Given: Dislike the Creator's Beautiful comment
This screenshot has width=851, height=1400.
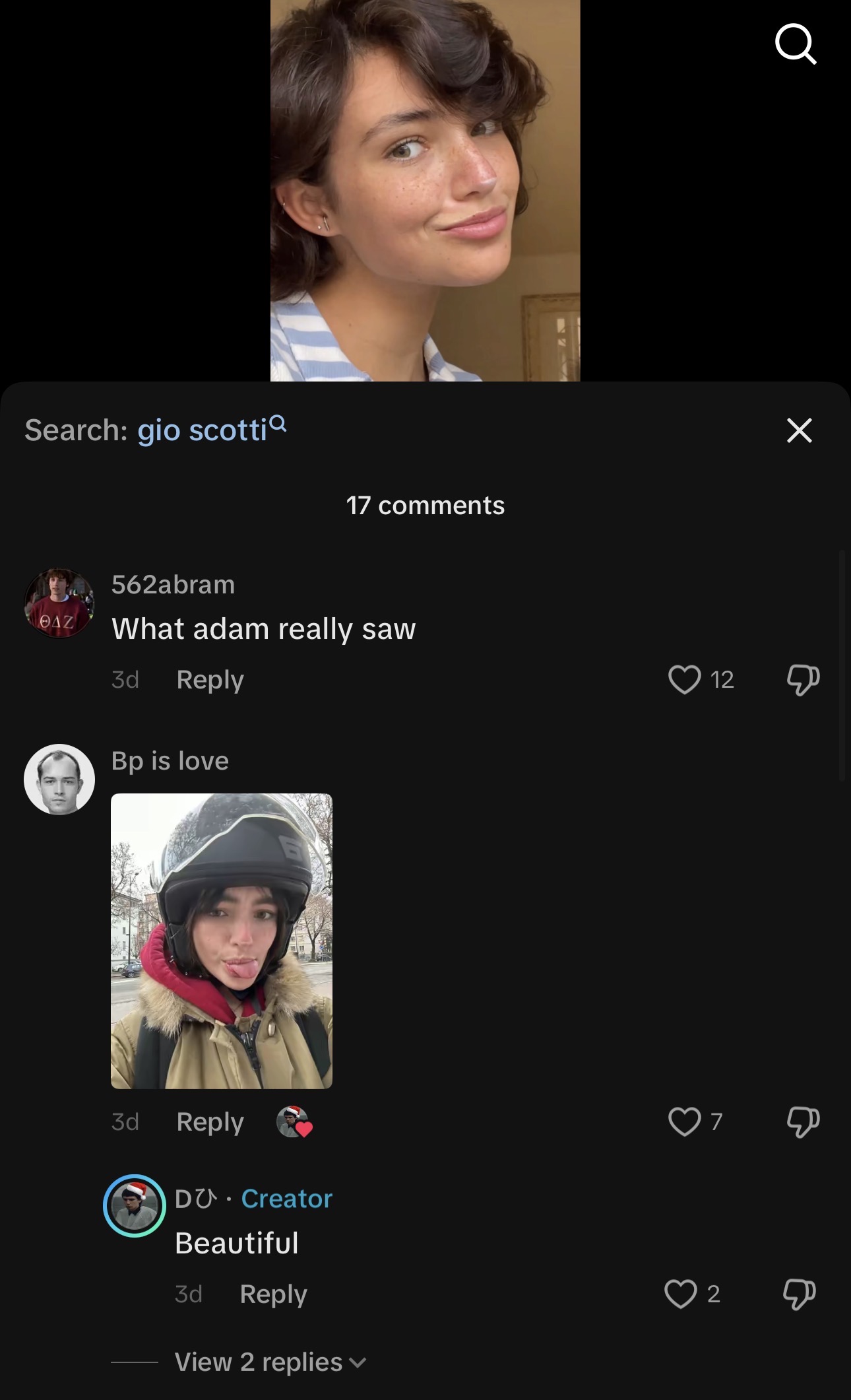Looking at the screenshot, I should (799, 1294).
